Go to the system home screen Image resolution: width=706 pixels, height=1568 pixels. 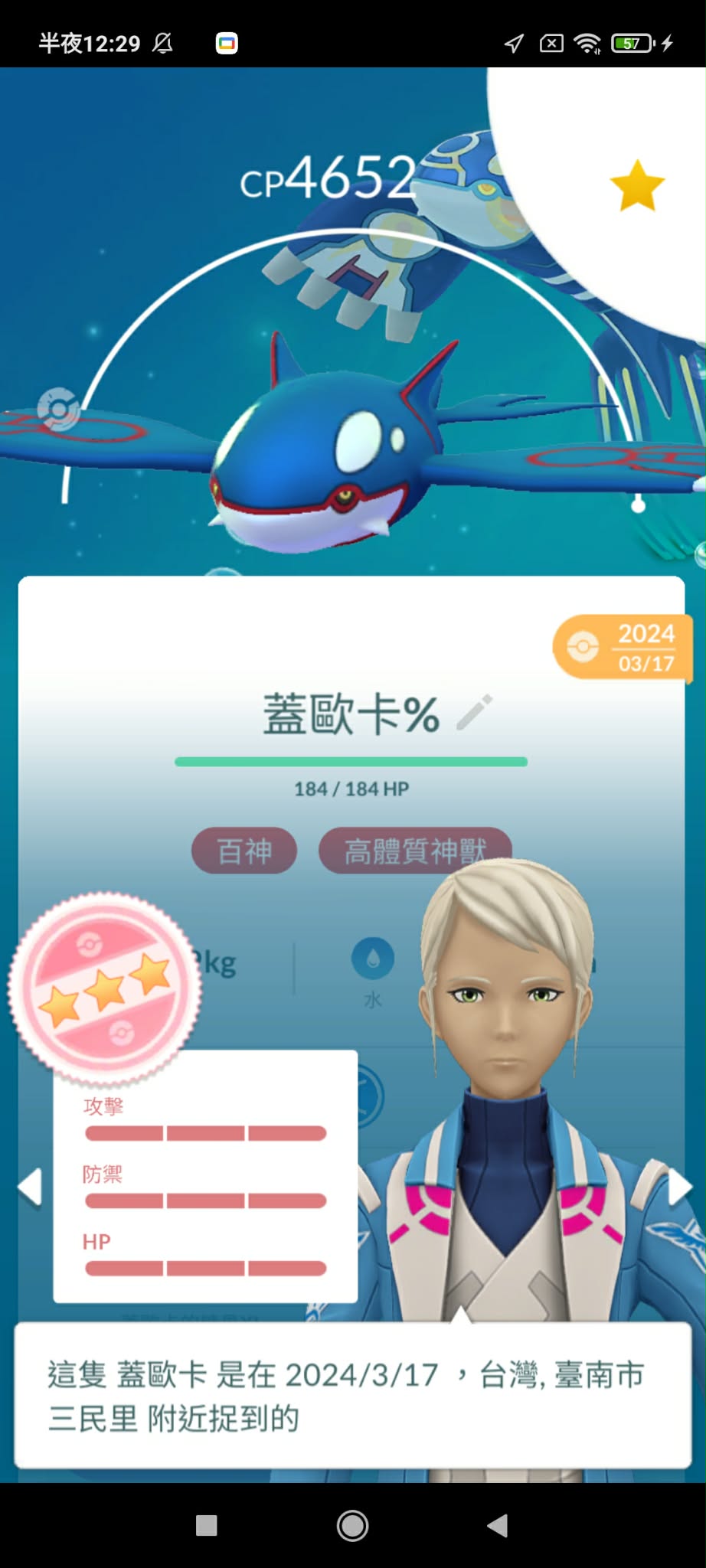tap(352, 1525)
